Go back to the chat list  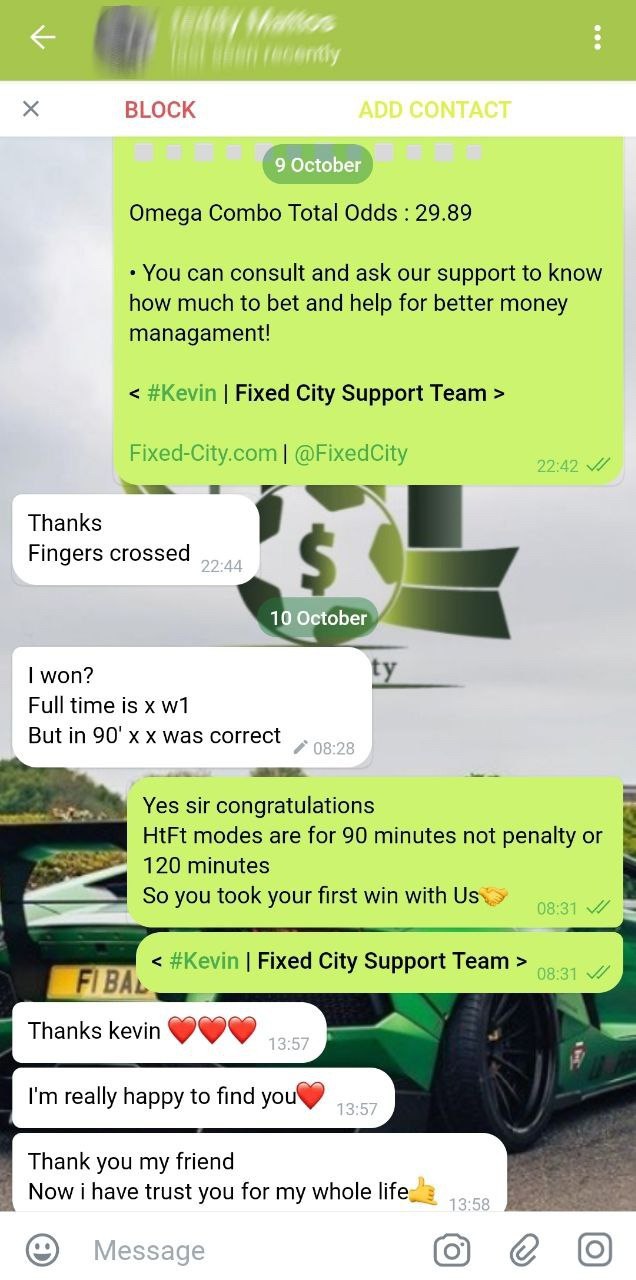(42, 38)
